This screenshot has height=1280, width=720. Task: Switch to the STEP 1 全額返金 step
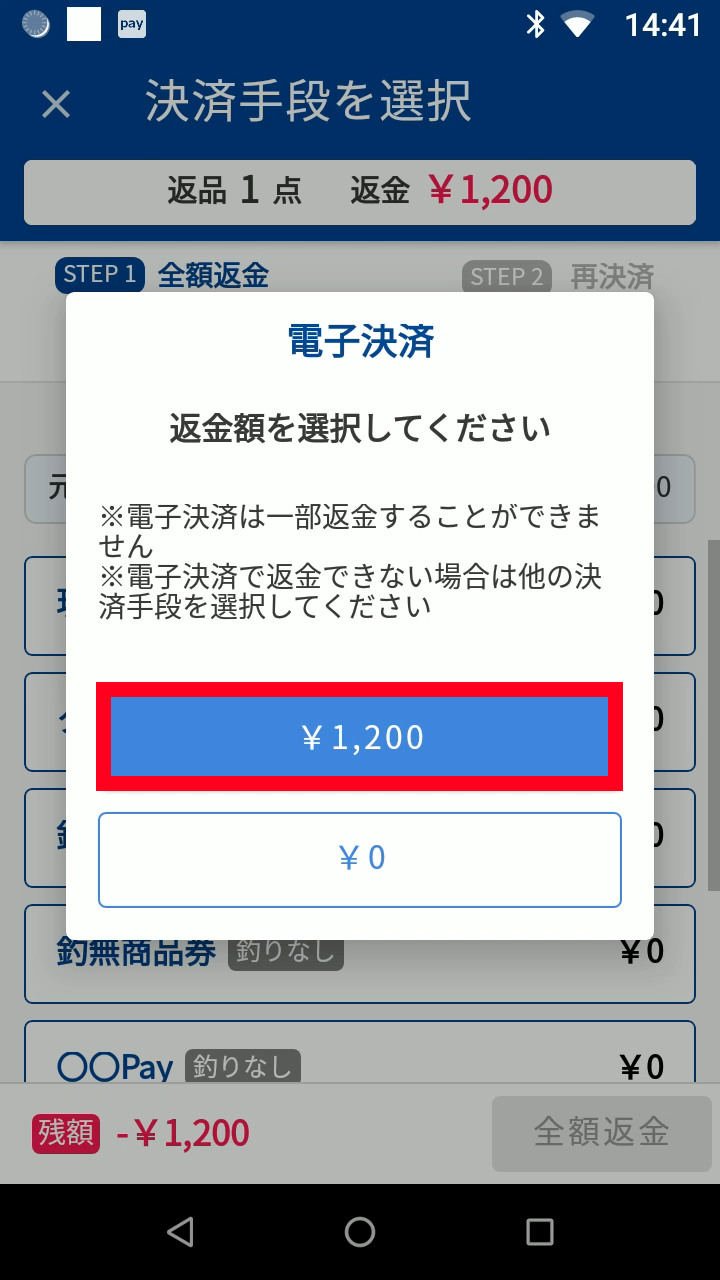[160, 275]
